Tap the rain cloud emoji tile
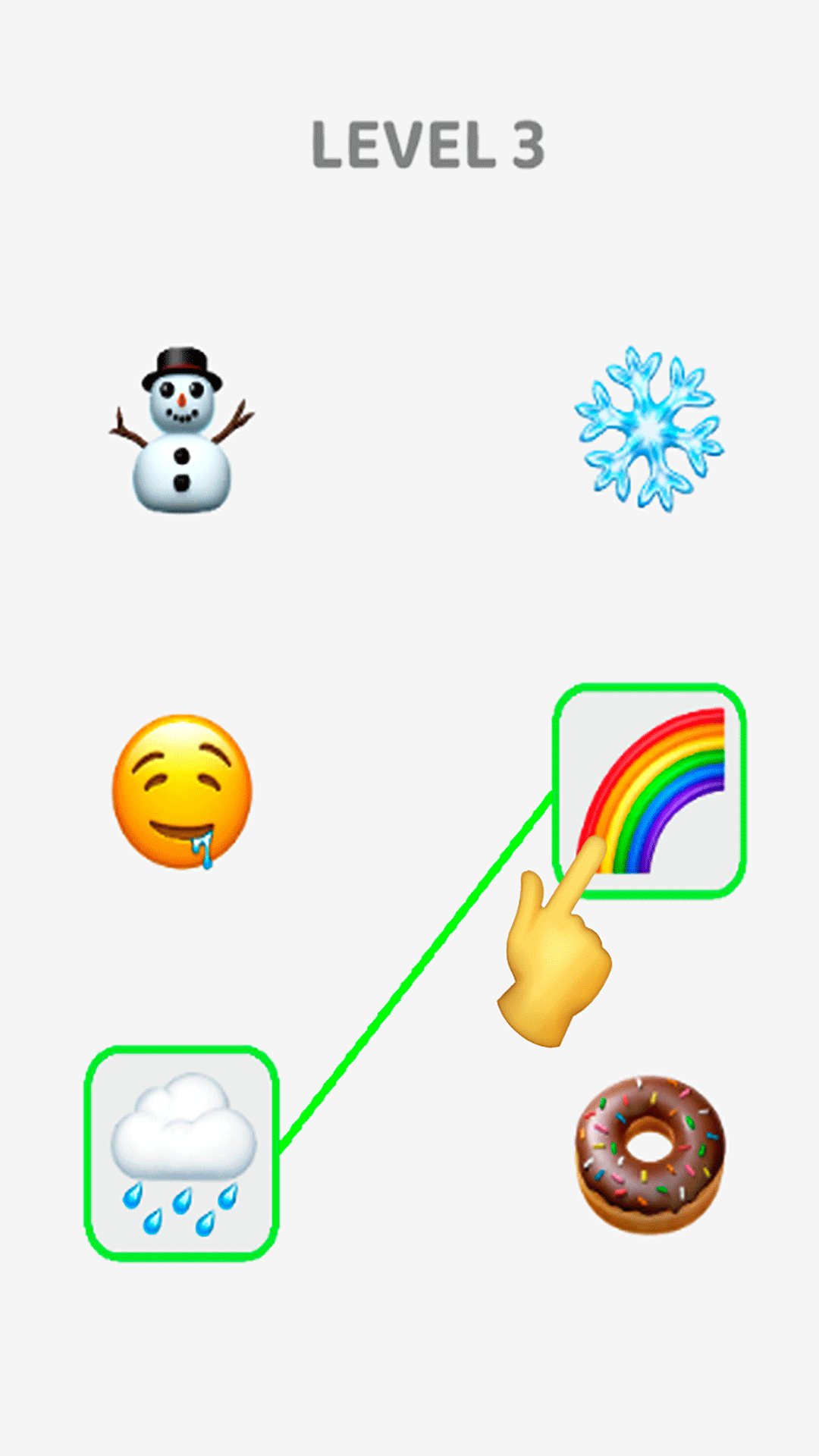 (x=182, y=1153)
